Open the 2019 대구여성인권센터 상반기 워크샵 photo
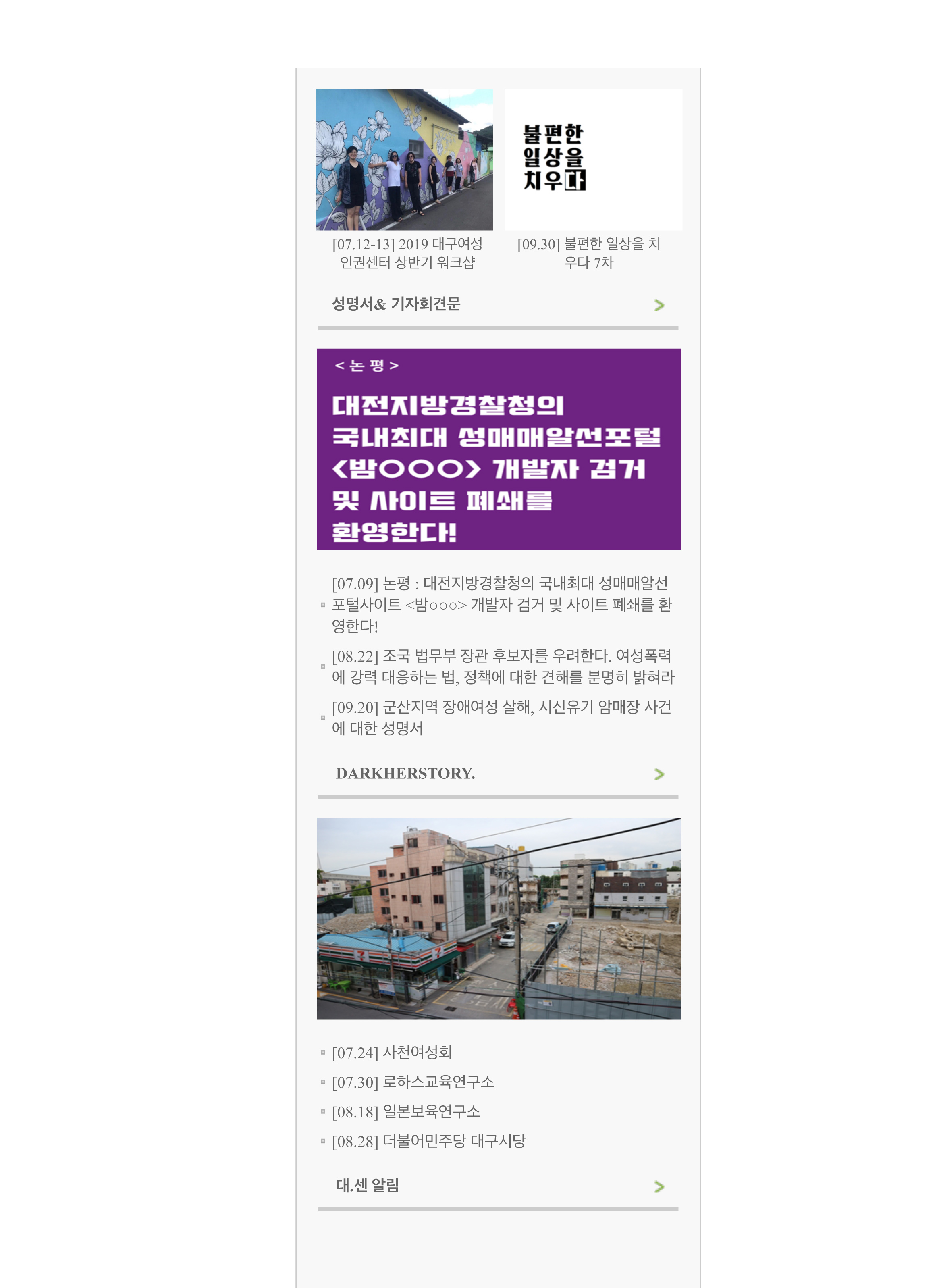Viewport: 939px width, 1288px height. click(404, 159)
